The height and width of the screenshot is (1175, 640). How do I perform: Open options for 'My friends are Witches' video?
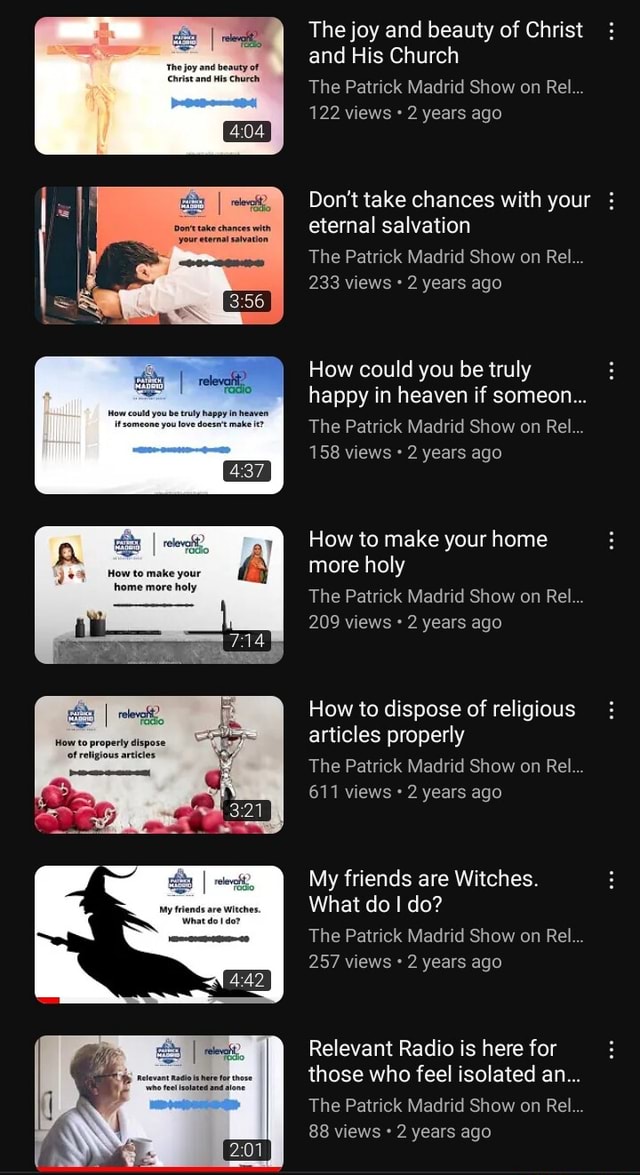coord(612,880)
